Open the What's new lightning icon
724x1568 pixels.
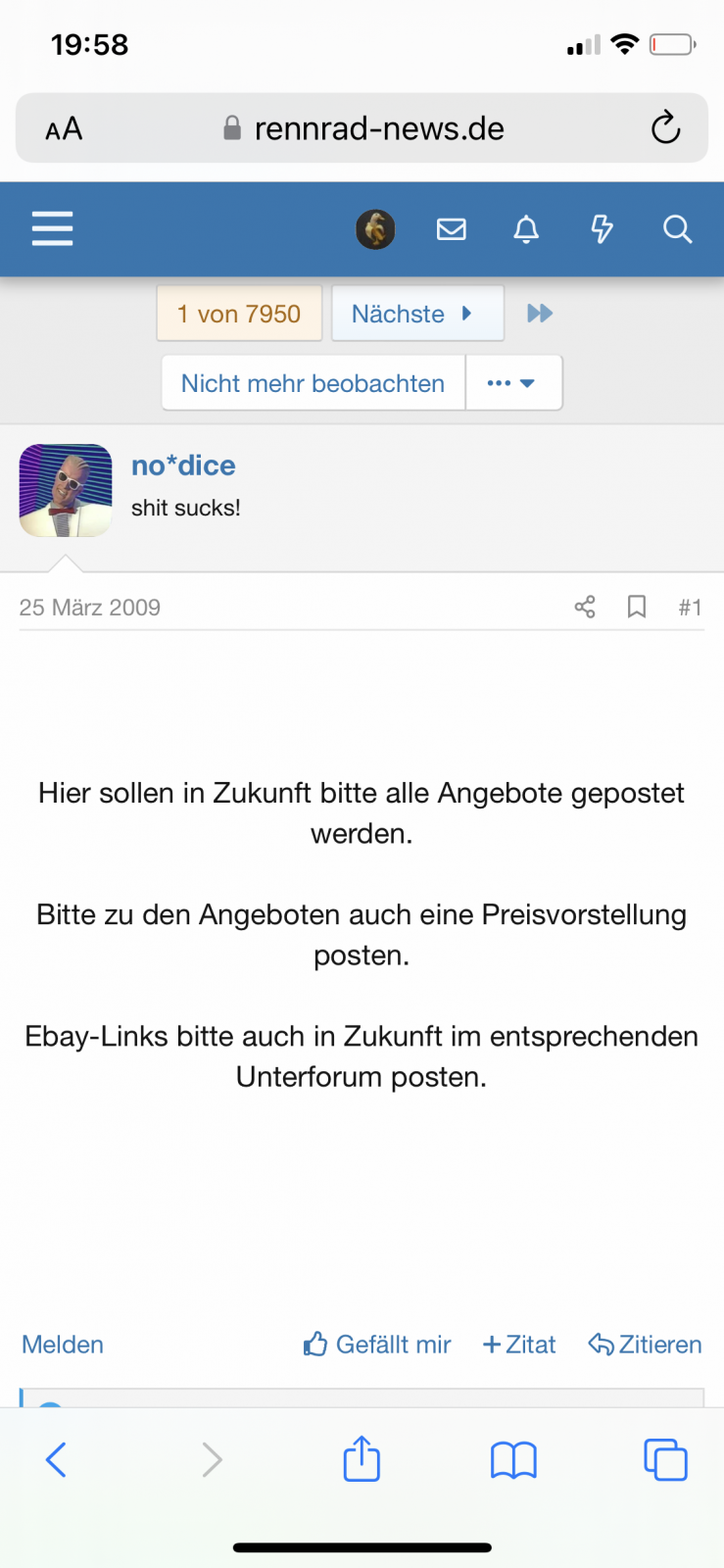(602, 229)
